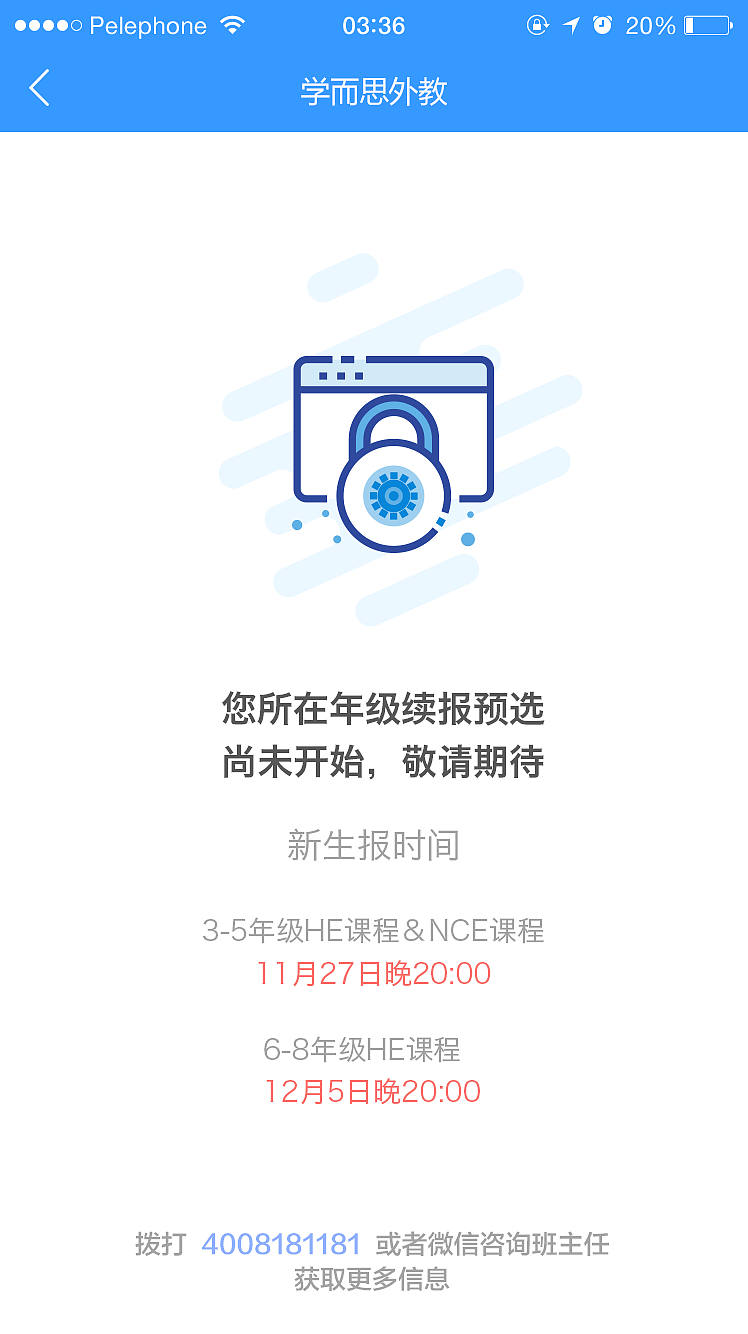The image size is (748, 1334).
Task: Tap the Pelephone carrier name
Action: point(150,25)
